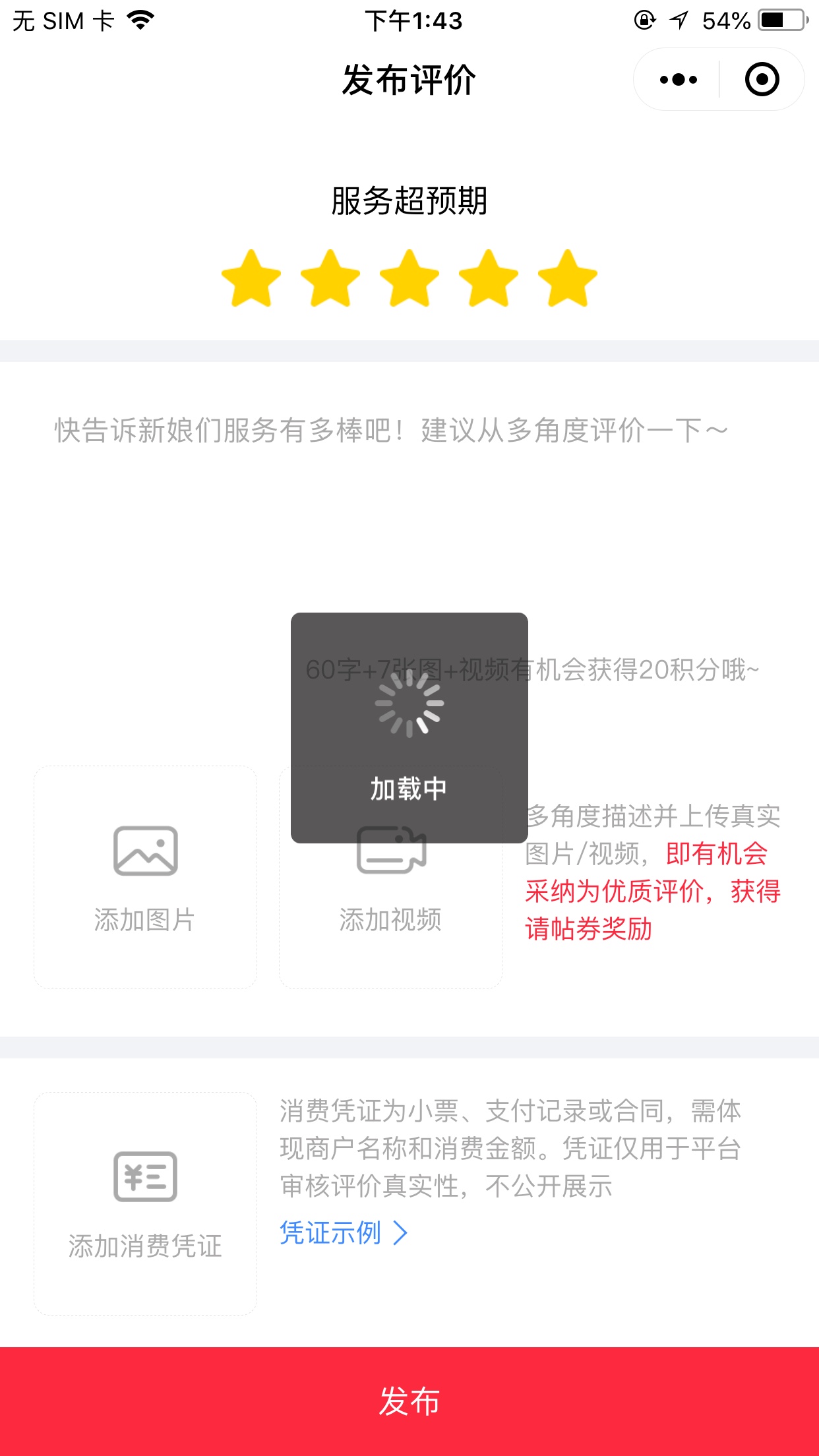Viewport: 819px width, 1456px height.
Task: Set rating to one star
Action: (x=251, y=278)
